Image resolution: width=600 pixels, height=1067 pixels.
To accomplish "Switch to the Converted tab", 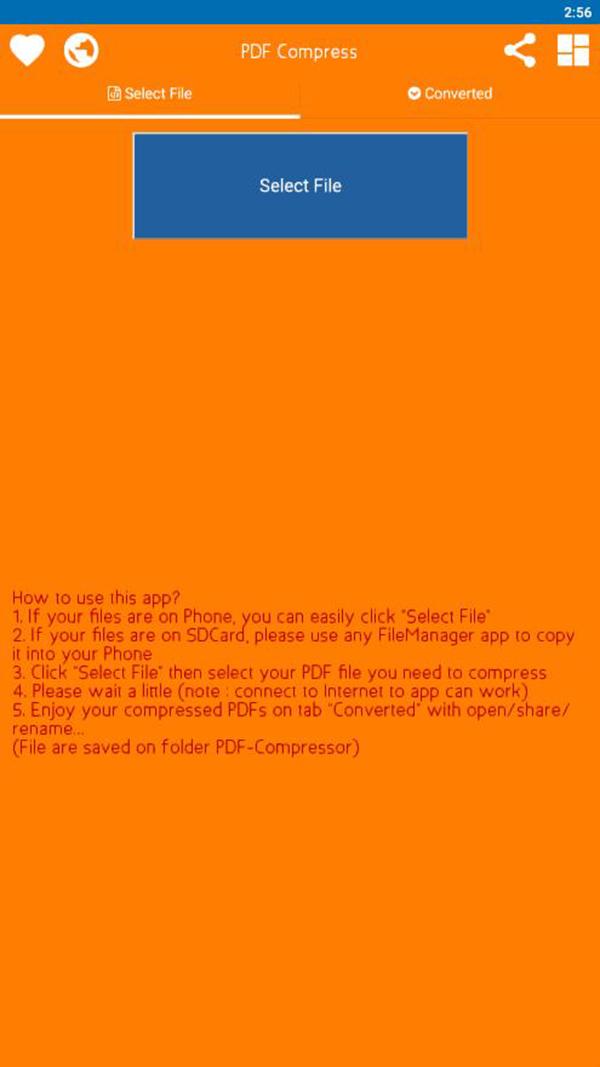I will pyautogui.click(x=450, y=93).
